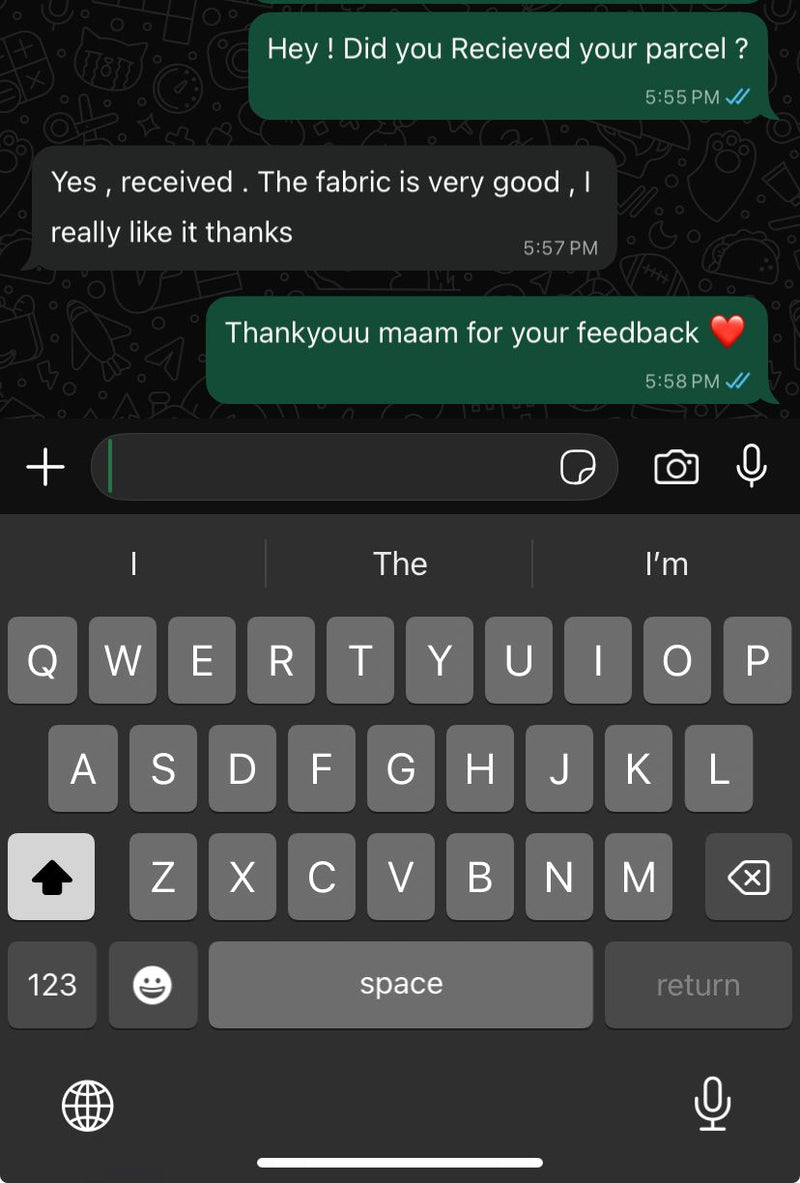Screen dimensions: 800x1183
Task: Switch to the 123 numbers keyboard
Action: 52,985
